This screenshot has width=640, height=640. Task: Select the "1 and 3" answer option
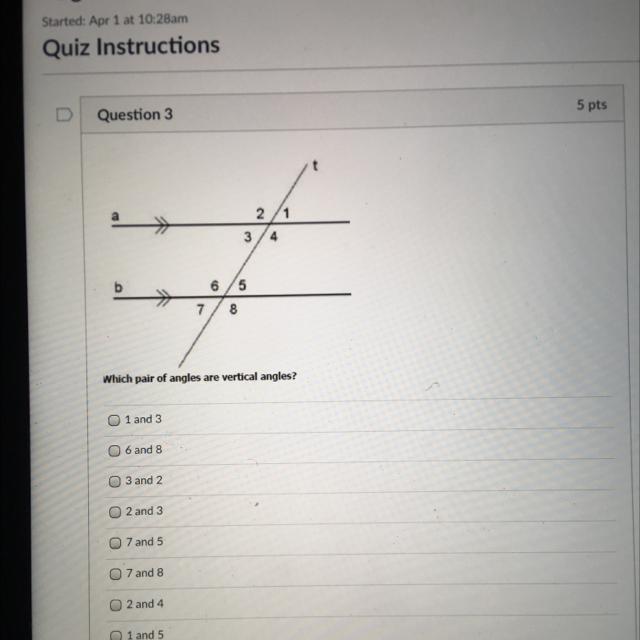click(x=115, y=420)
